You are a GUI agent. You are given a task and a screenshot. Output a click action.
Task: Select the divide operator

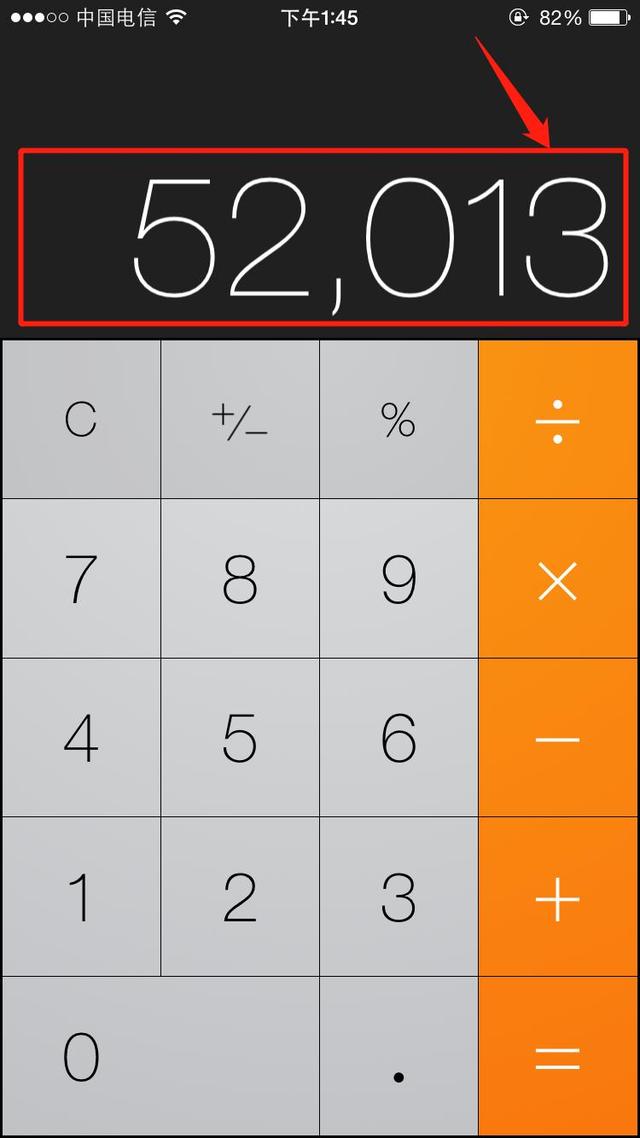click(559, 419)
